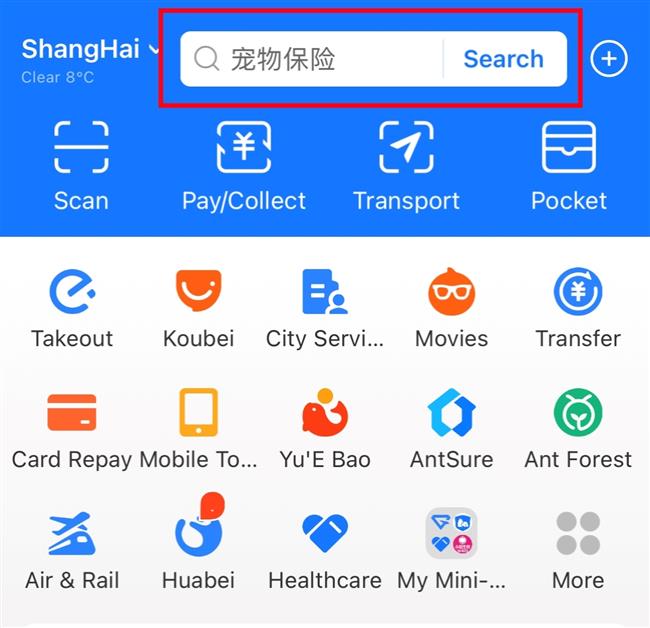The width and height of the screenshot is (650, 628).
Task: Open the ShangHai city selector
Action: (90, 49)
